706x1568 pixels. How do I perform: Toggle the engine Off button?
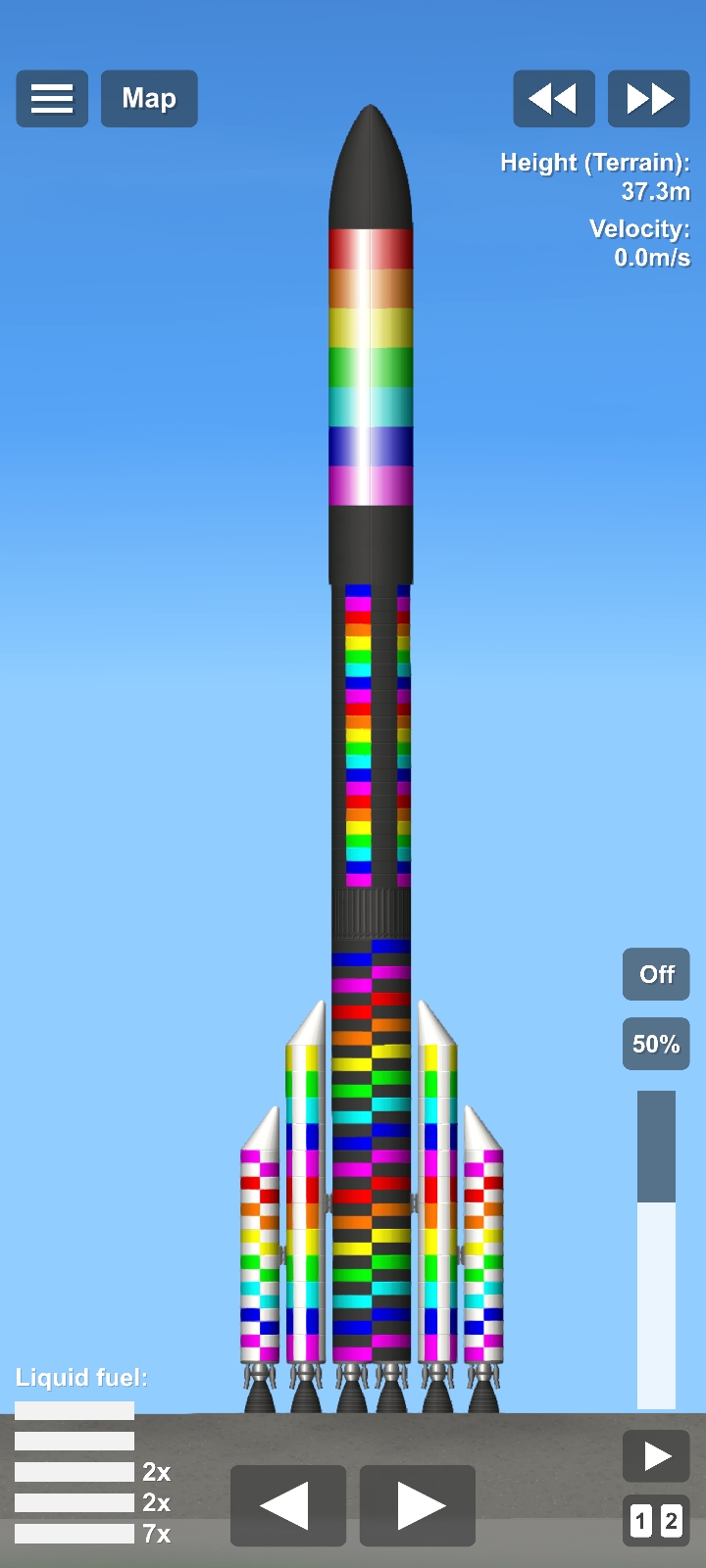click(x=656, y=974)
